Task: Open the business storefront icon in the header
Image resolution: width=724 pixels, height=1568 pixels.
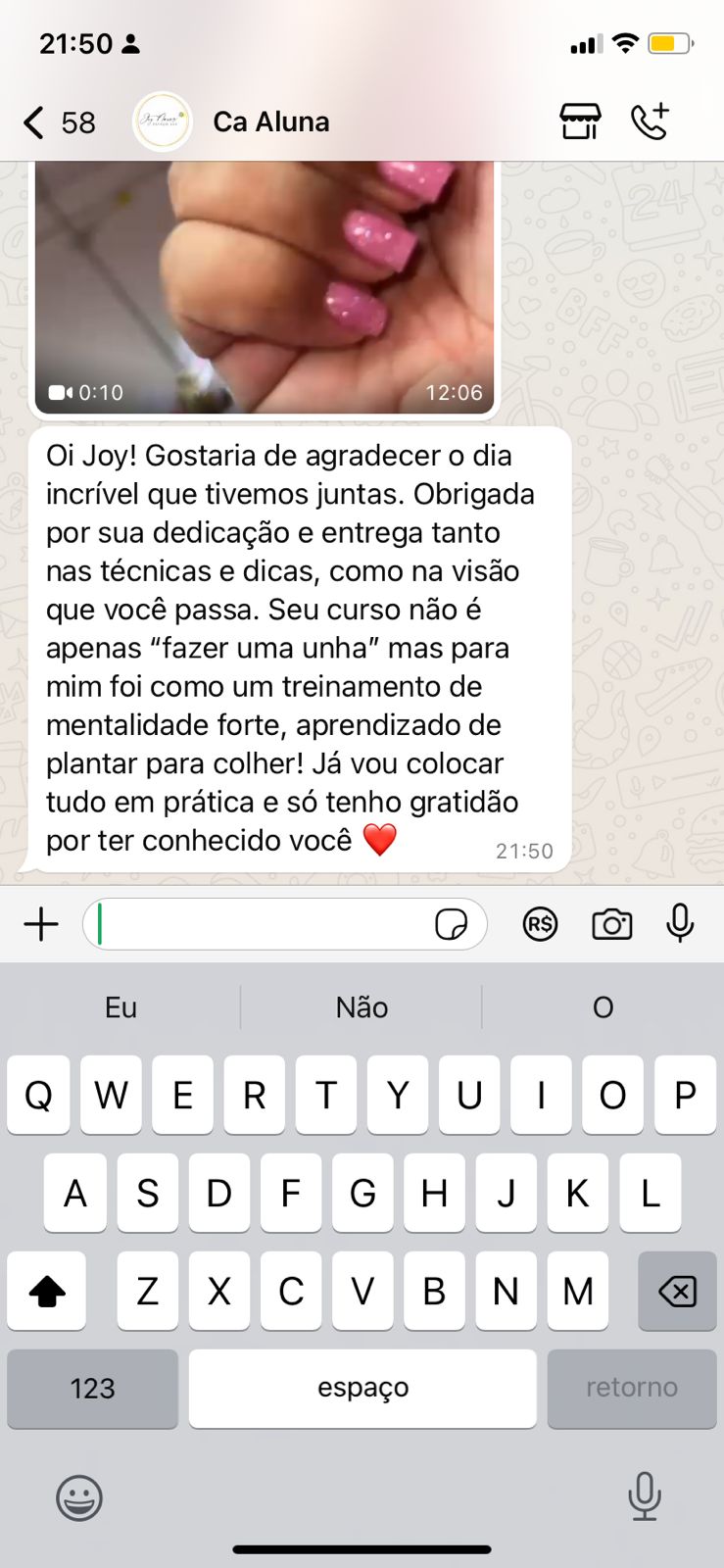Action: (x=578, y=121)
